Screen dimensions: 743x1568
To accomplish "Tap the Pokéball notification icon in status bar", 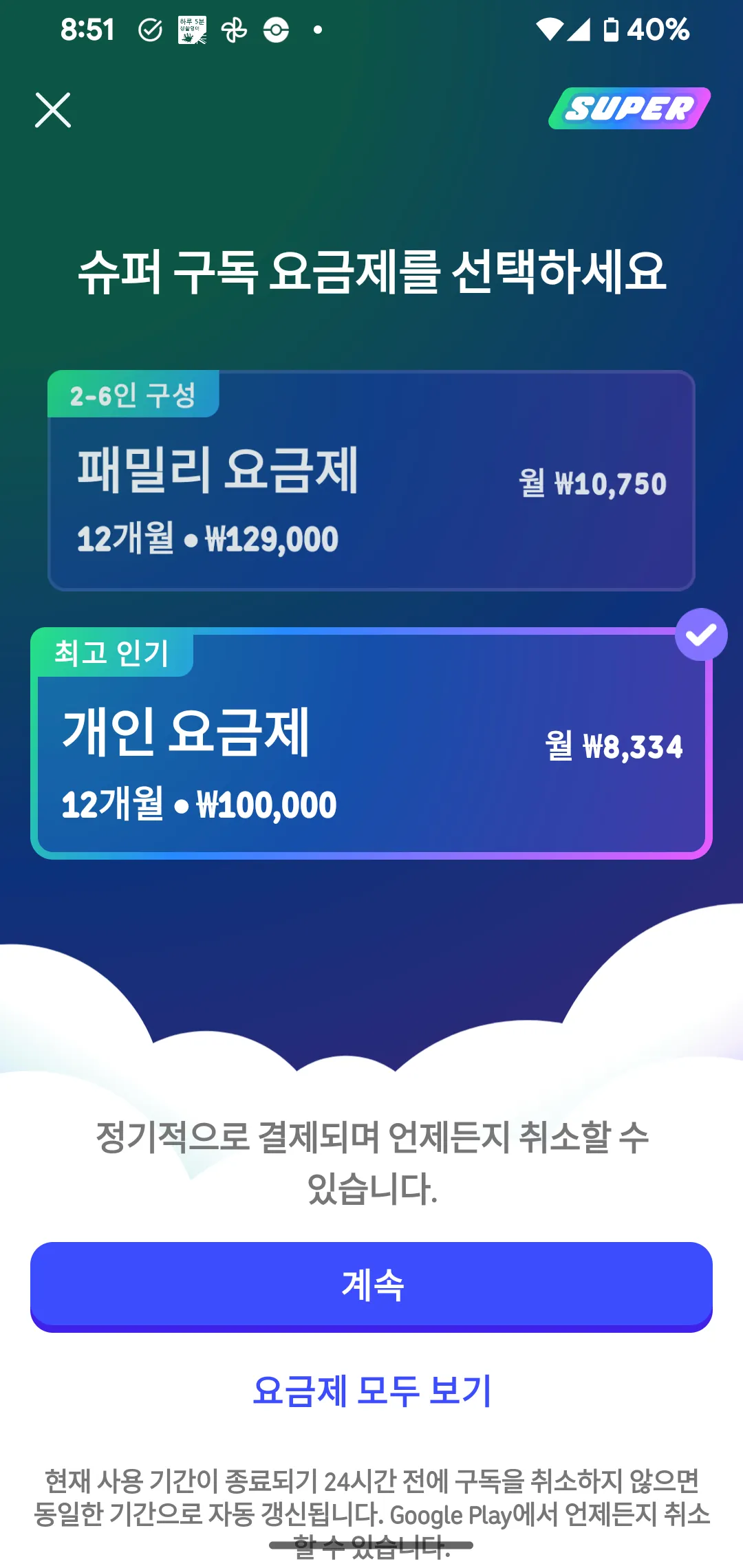I will 274,30.
